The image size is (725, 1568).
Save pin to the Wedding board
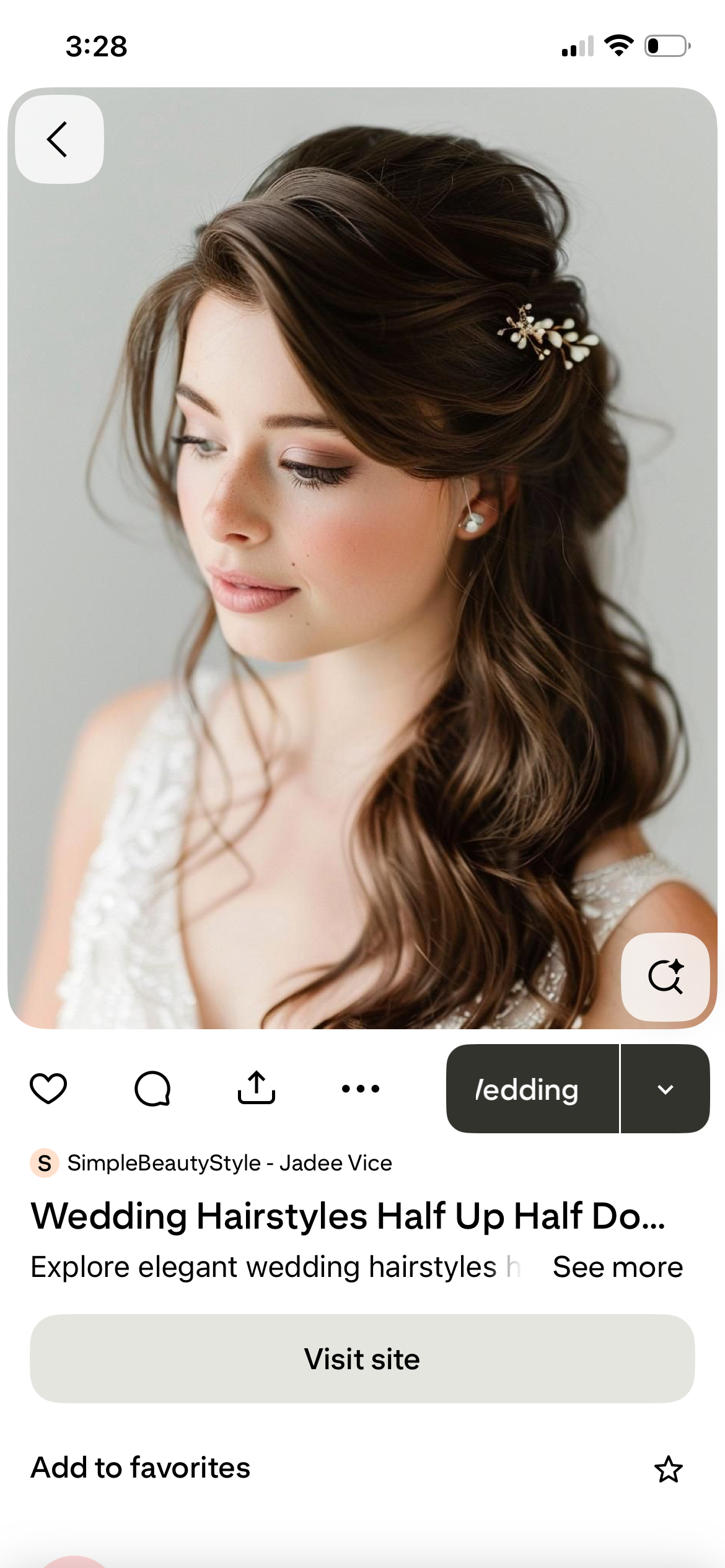[x=532, y=1089]
